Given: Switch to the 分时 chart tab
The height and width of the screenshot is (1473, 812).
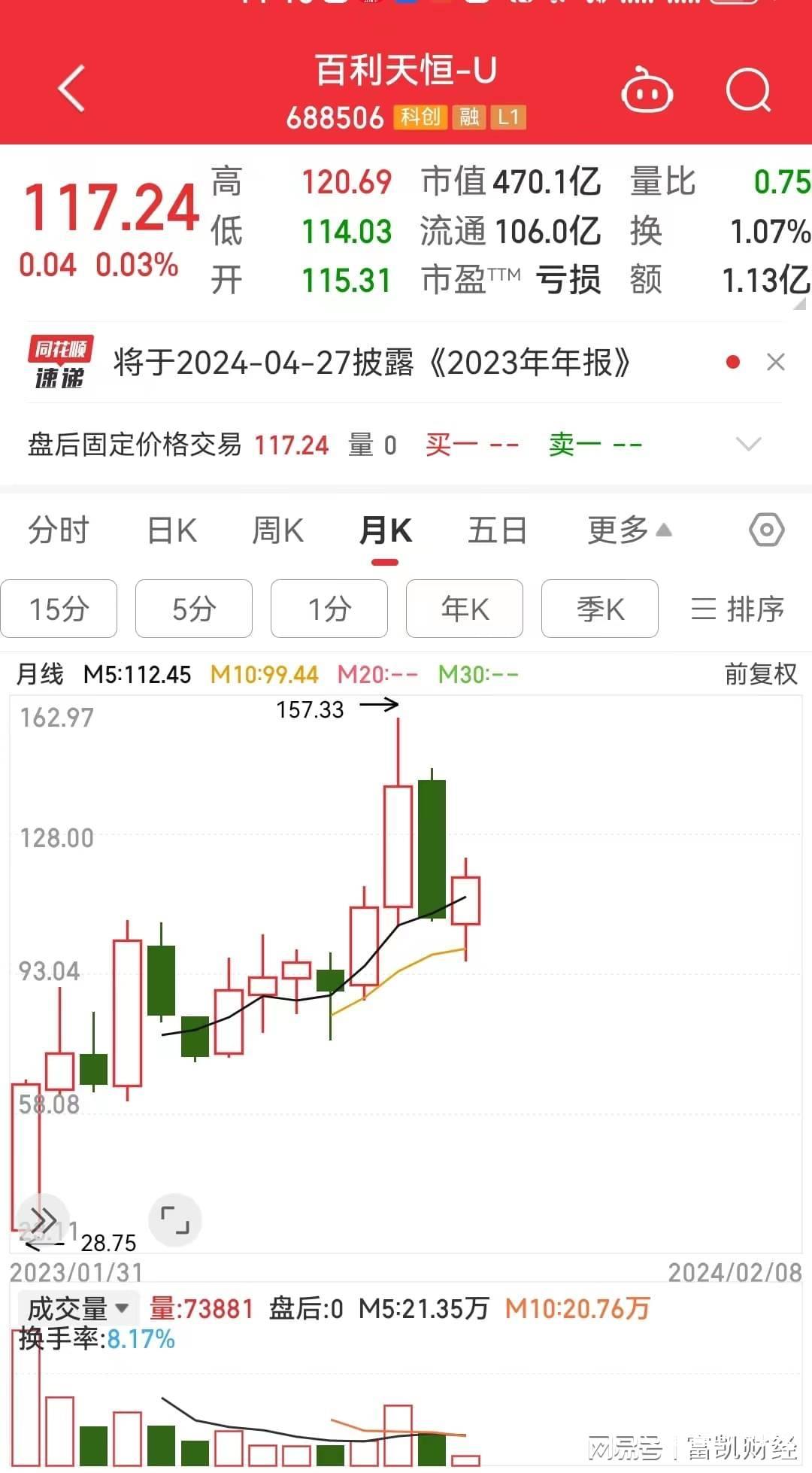Looking at the screenshot, I should click(59, 530).
